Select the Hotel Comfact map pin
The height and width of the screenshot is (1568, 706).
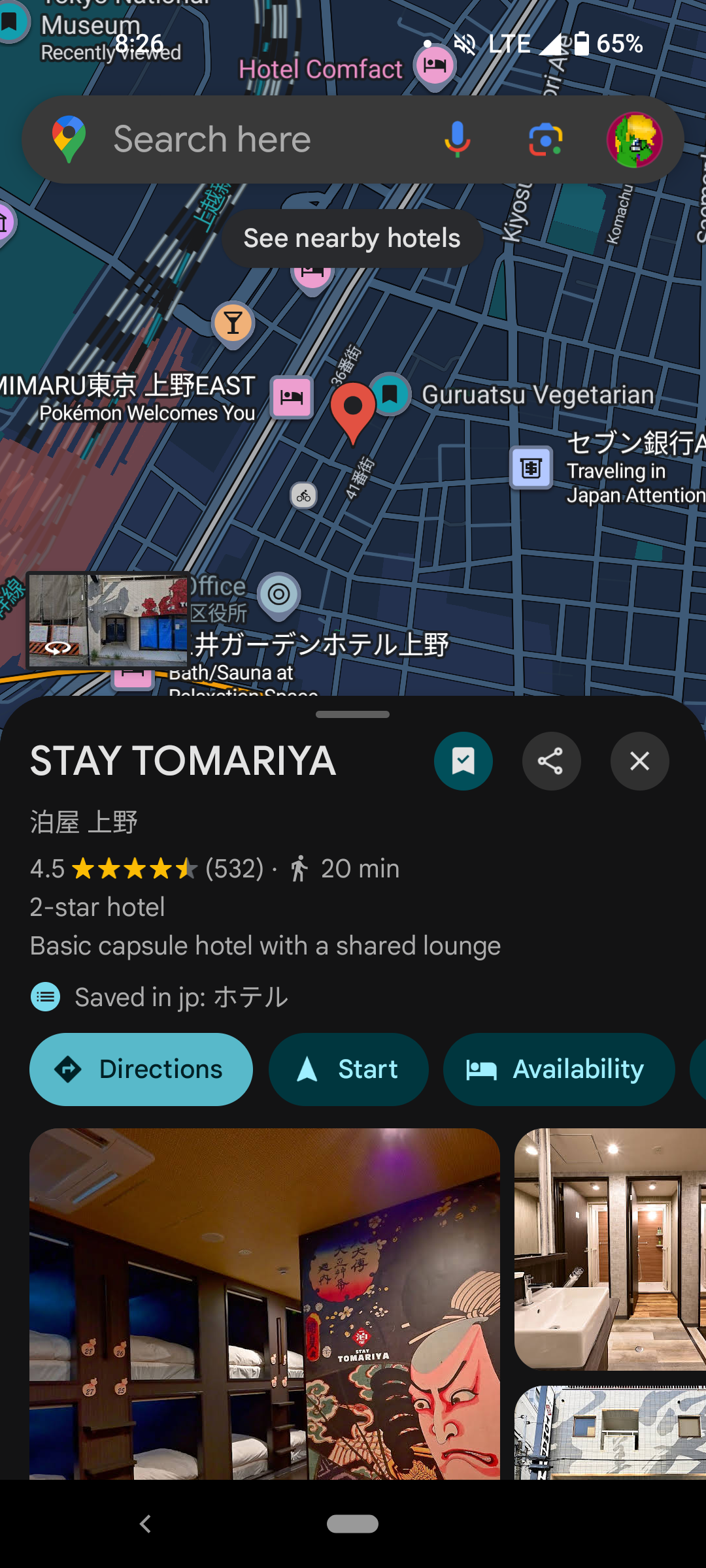click(x=435, y=66)
